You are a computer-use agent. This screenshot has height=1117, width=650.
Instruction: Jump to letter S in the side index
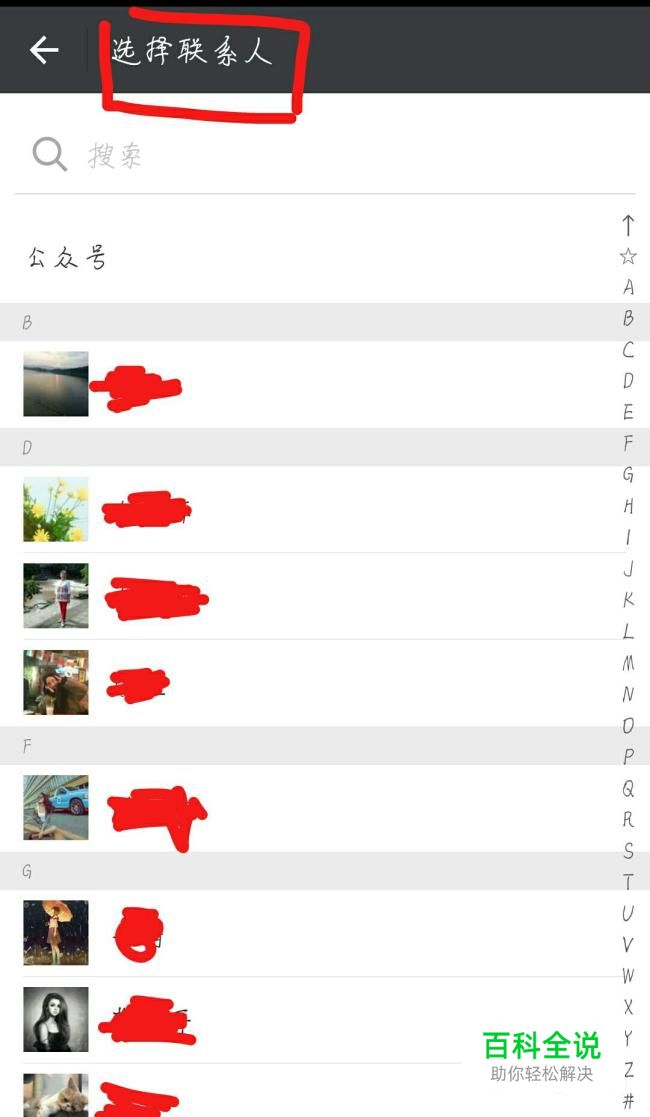click(628, 851)
